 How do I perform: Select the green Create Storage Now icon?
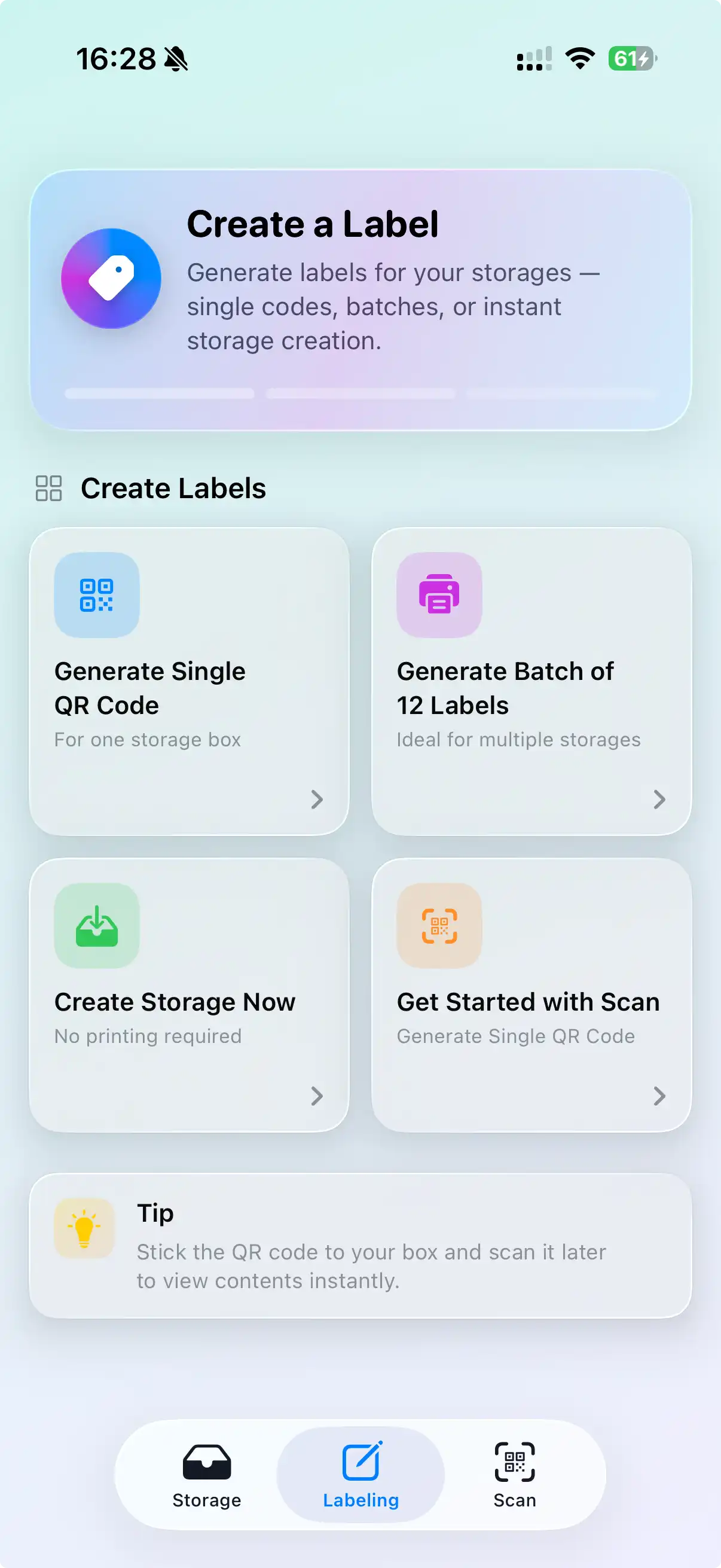97,925
